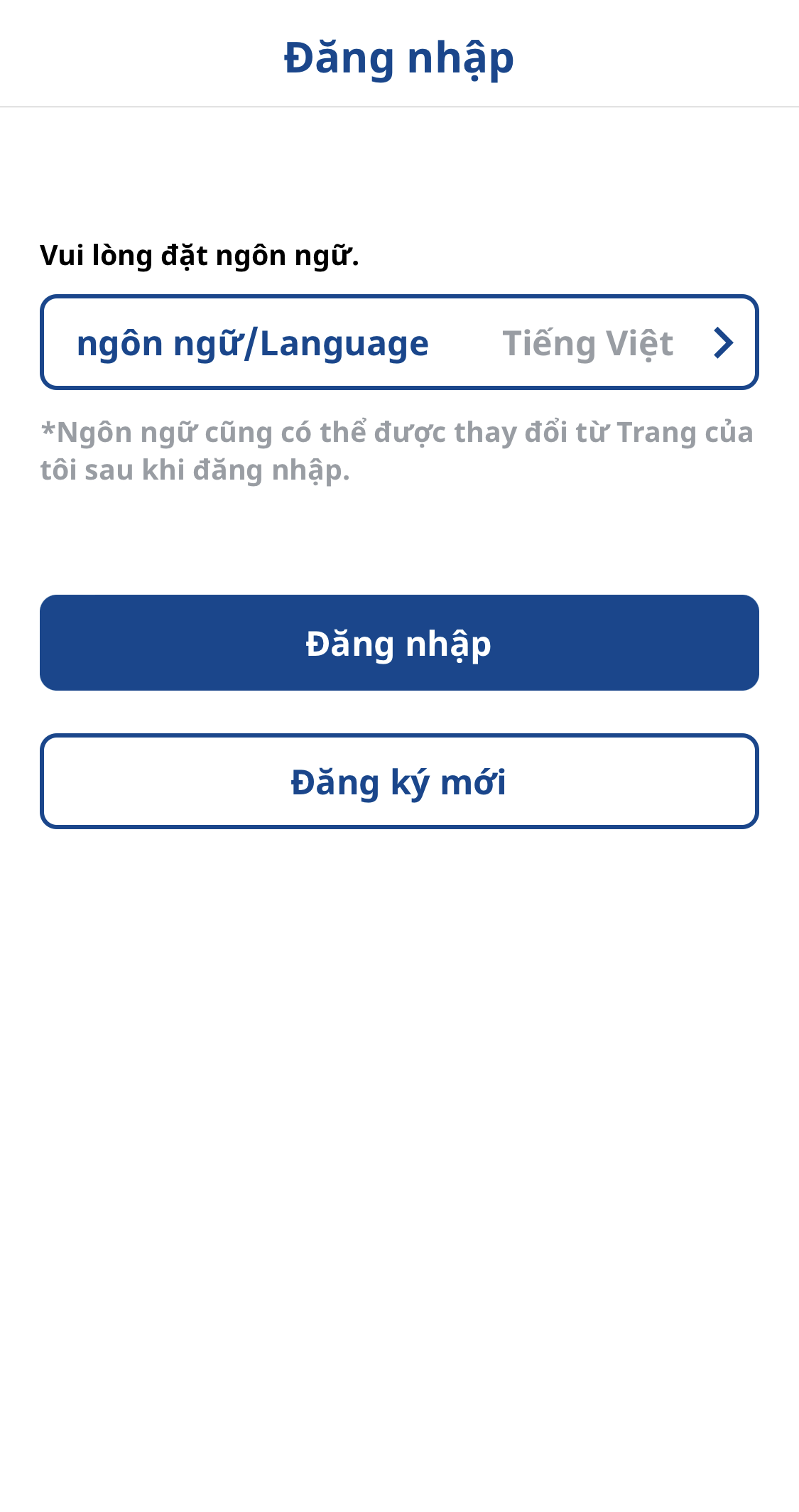Select Đăng ký mới to register
The image size is (799, 1512).
click(x=399, y=782)
